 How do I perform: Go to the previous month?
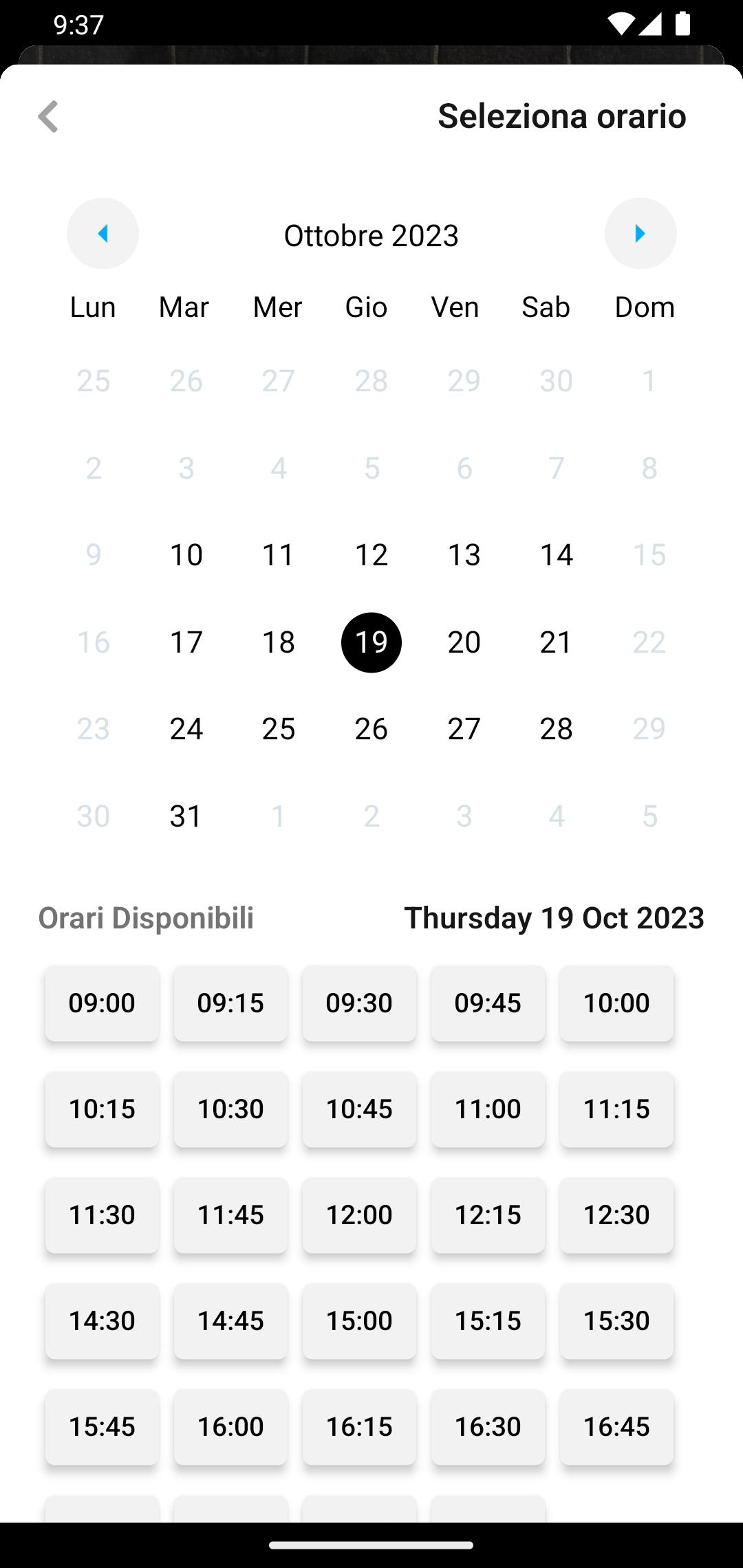[x=103, y=234]
